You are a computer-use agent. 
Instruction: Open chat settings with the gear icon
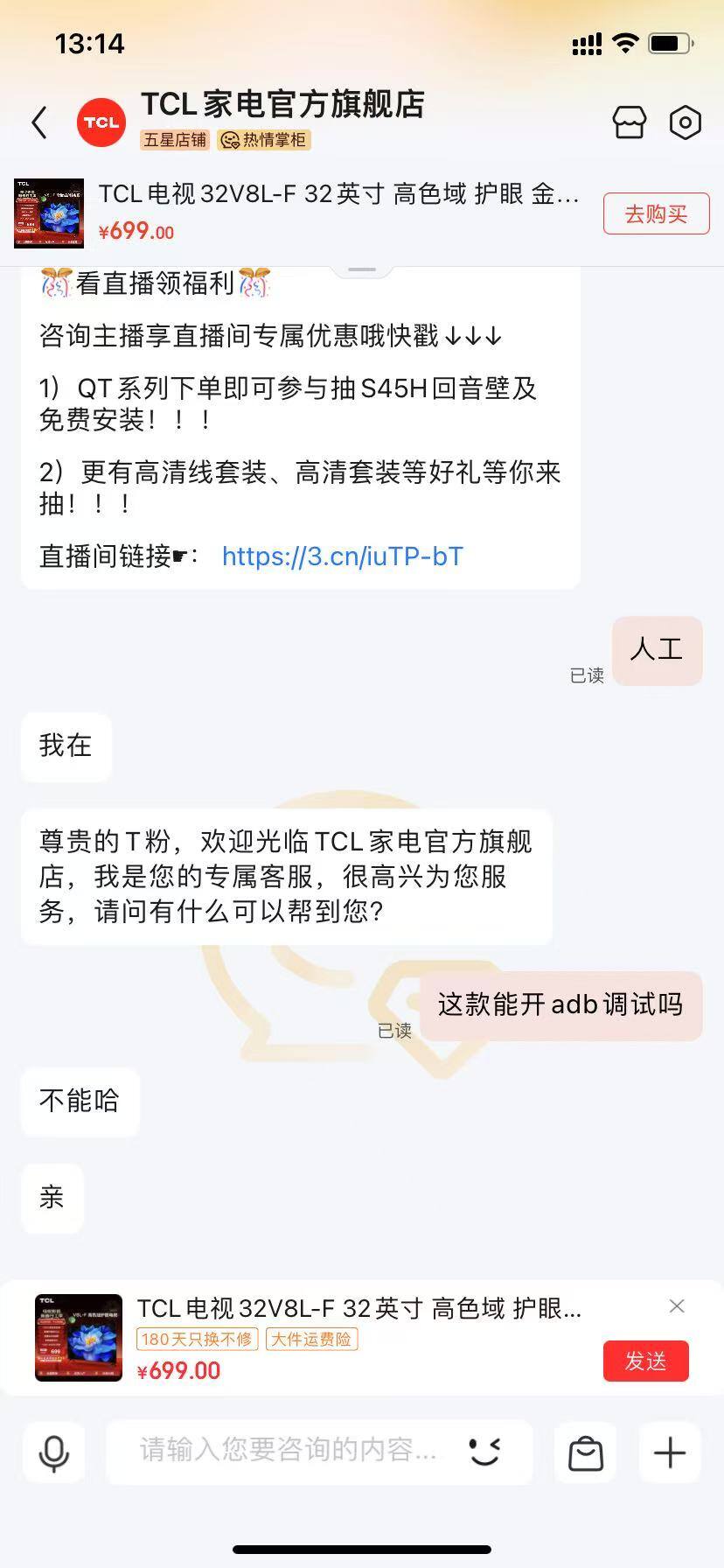click(x=686, y=122)
